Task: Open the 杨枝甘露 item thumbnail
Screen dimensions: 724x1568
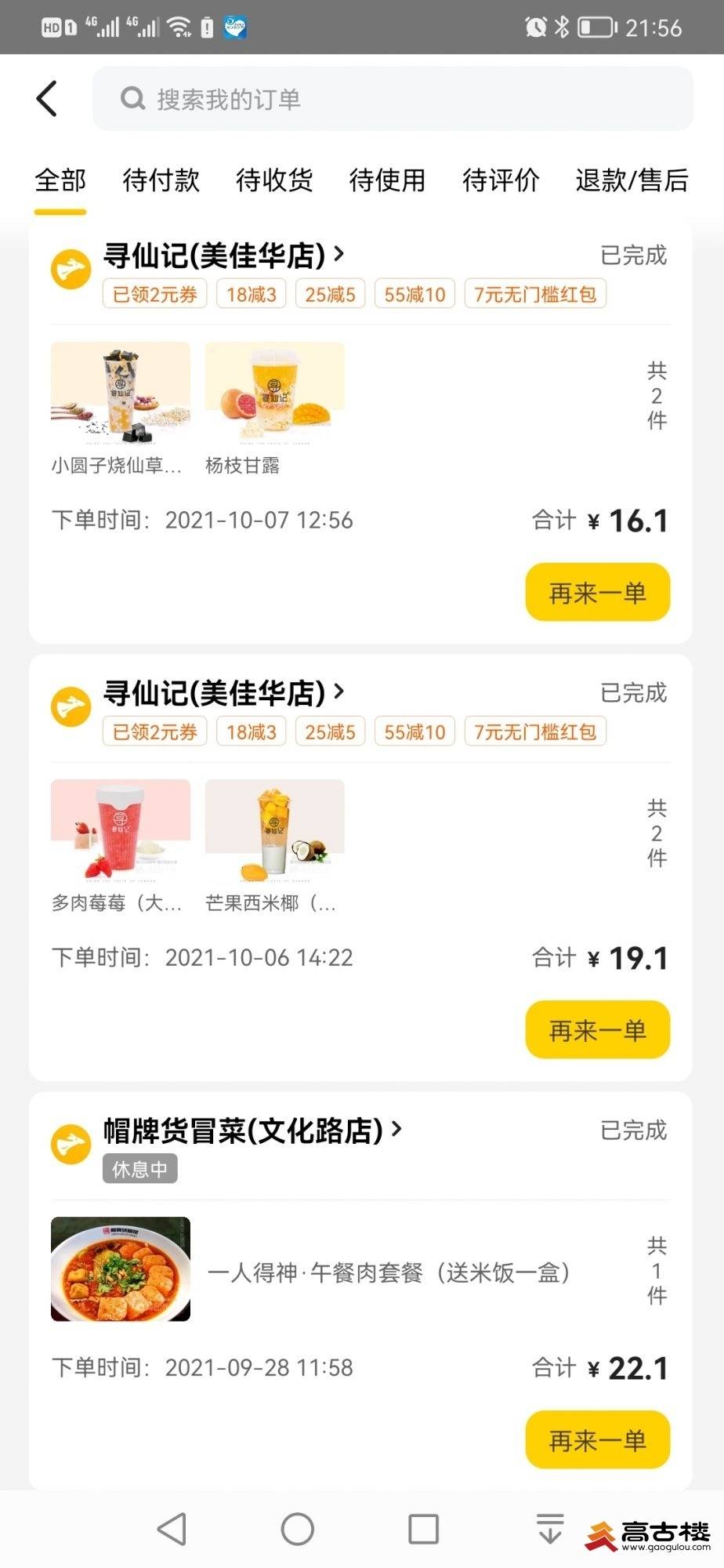Action: 274,393
